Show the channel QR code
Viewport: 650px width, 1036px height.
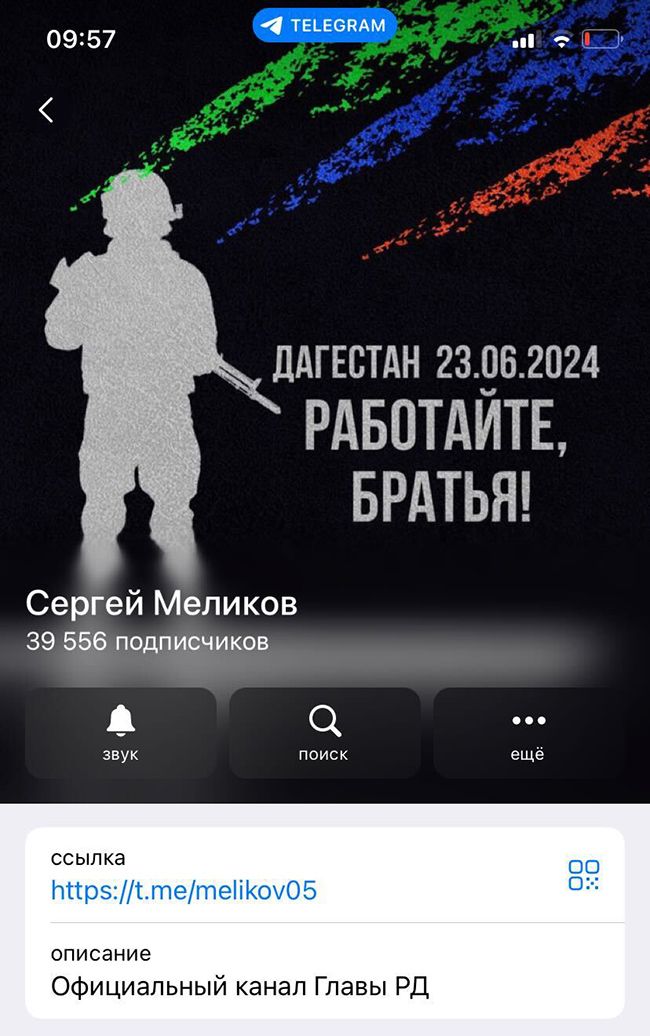pos(584,875)
